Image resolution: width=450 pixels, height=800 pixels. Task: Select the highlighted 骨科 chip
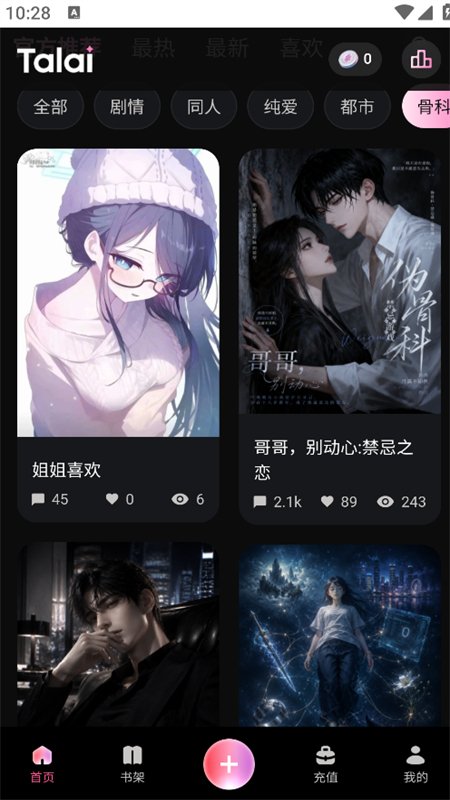[x=427, y=107]
